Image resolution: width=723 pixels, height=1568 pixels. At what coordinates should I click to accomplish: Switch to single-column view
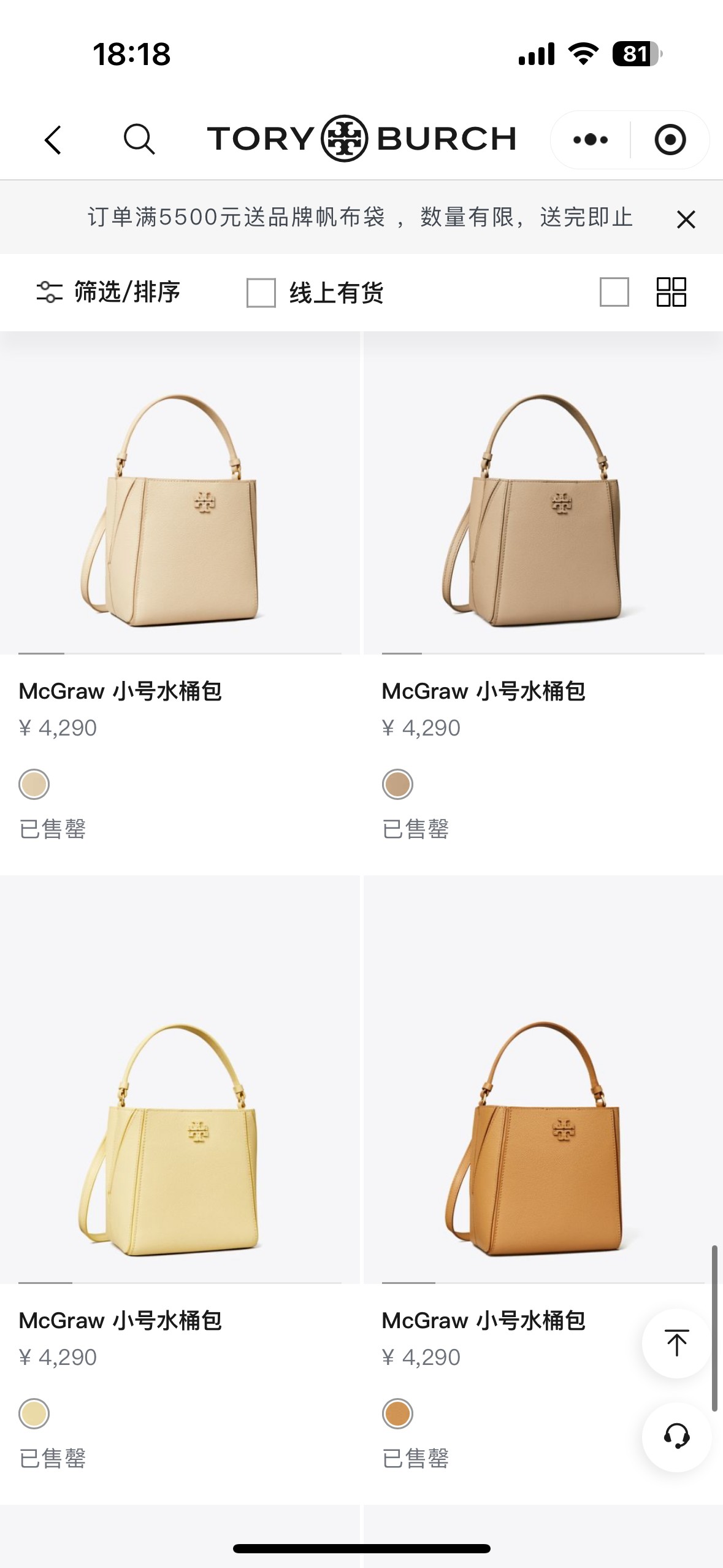(614, 292)
